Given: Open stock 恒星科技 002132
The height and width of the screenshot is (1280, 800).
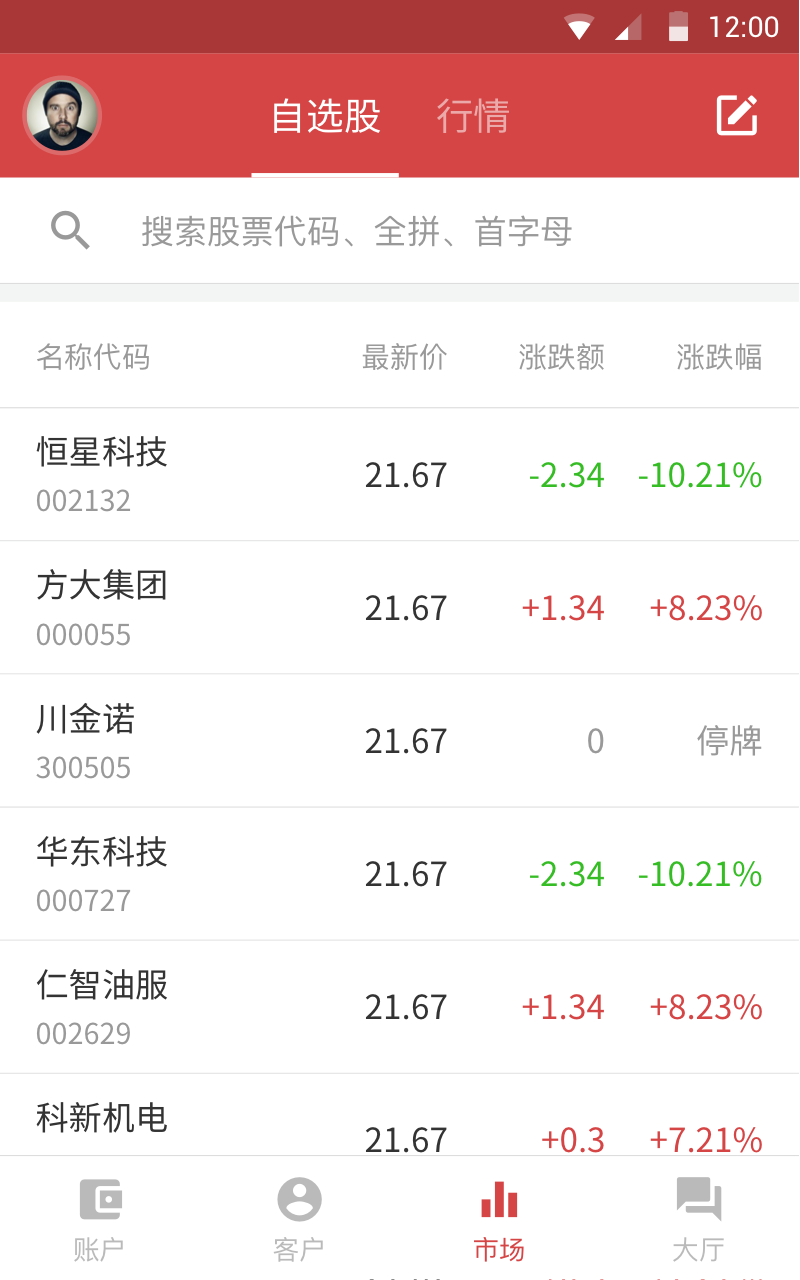Looking at the screenshot, I should 400,474.
